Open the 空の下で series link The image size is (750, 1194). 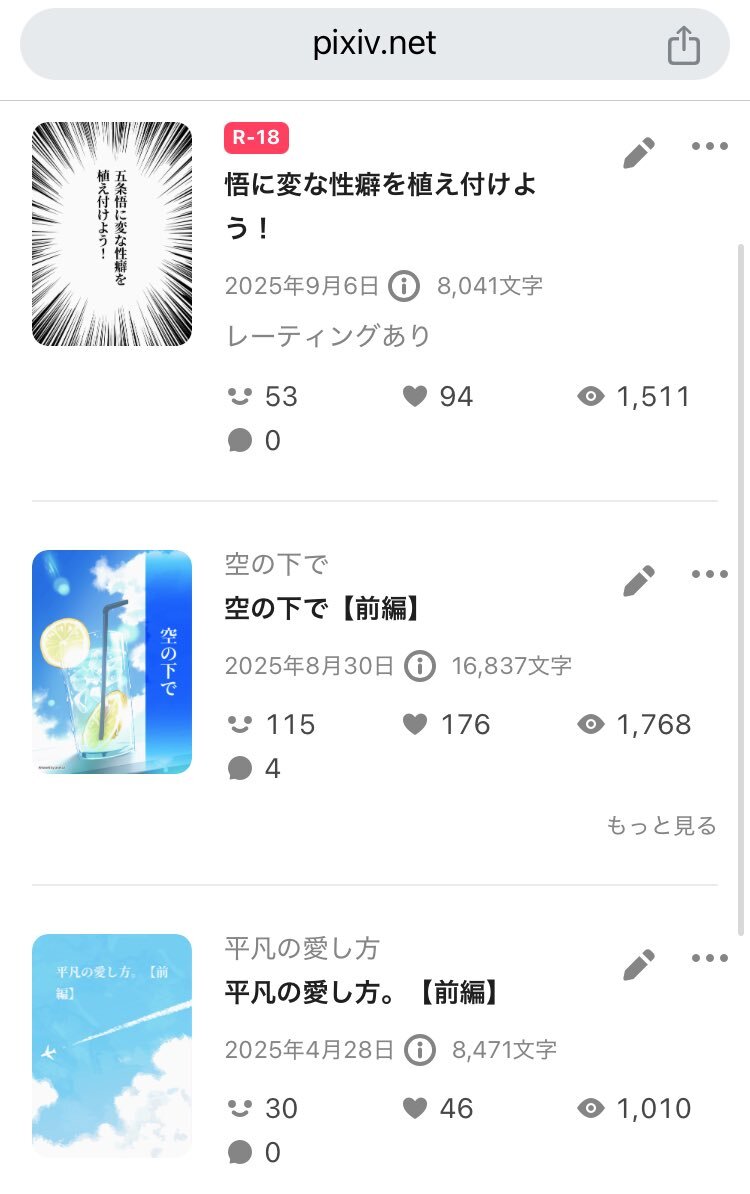tap(276, 564)
